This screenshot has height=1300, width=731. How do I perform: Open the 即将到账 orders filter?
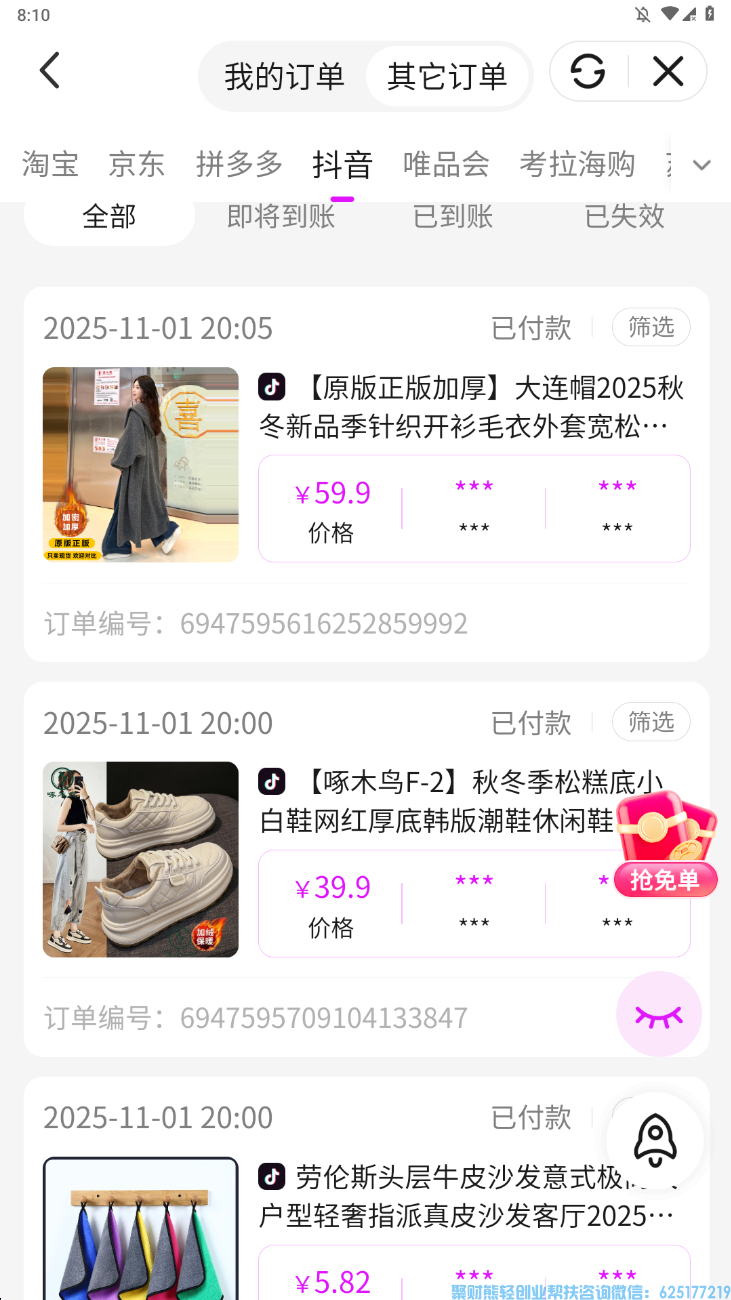[x=280, y=216]
